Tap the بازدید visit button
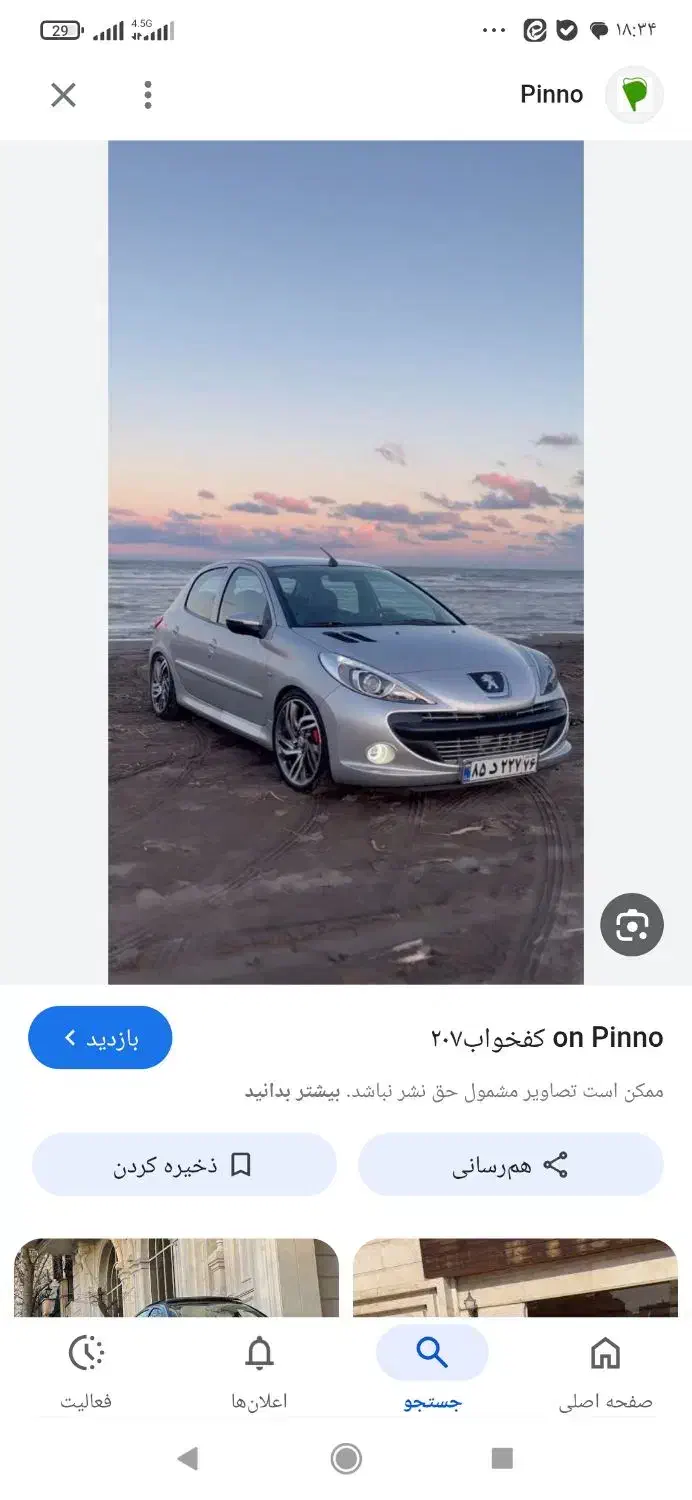This screenshot has width=692, height=1500. click(100, 1038)
